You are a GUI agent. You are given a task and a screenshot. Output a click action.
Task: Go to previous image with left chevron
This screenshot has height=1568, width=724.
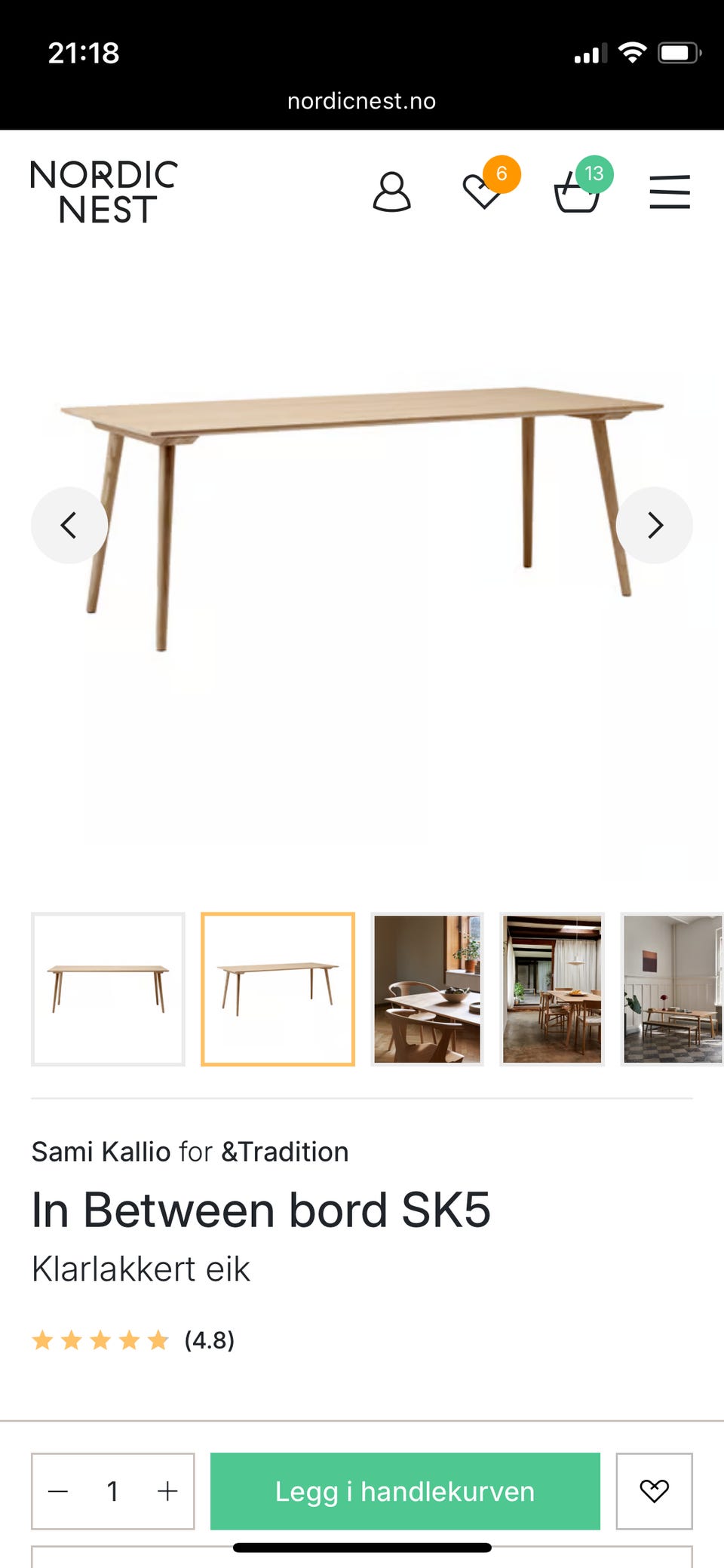(69, 524)
